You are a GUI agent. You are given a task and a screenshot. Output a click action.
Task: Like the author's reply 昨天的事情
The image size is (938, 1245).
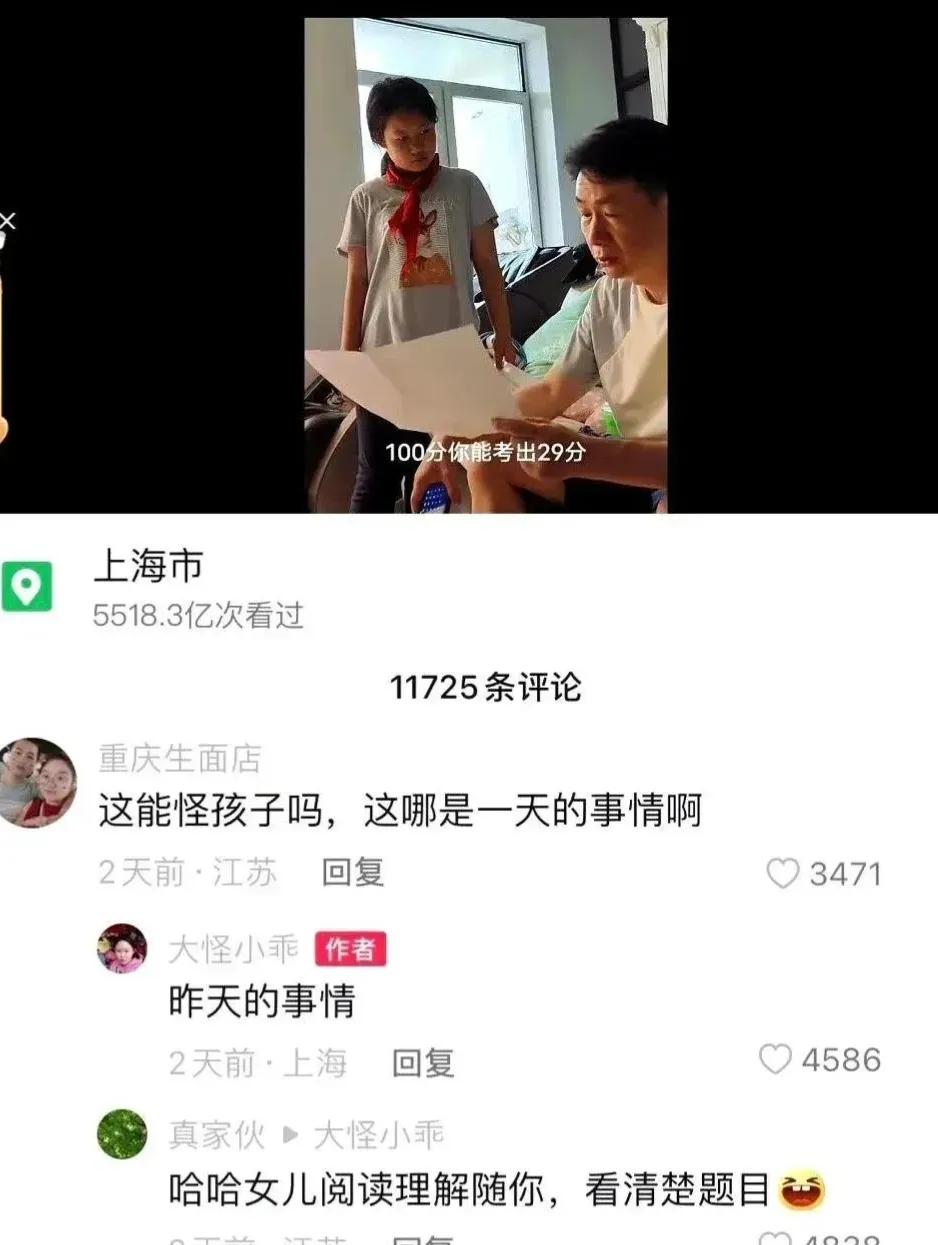click(775, 1060)
